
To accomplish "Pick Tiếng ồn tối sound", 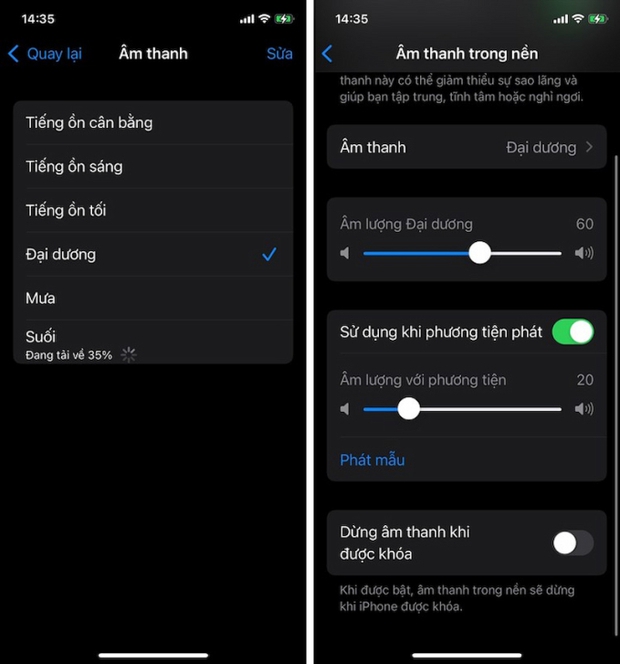I will click(153, 211).
